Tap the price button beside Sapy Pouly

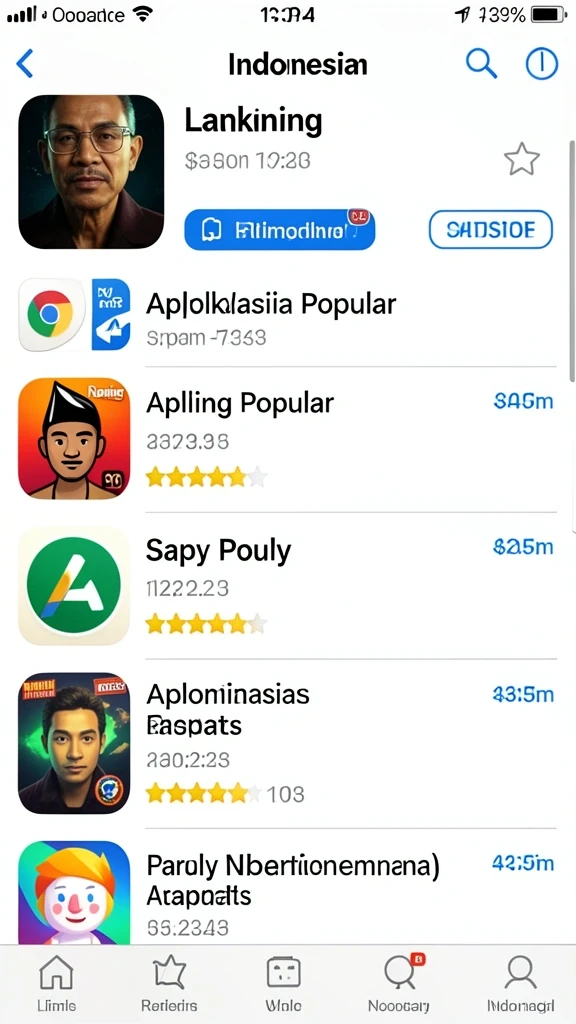click(523, 547)
